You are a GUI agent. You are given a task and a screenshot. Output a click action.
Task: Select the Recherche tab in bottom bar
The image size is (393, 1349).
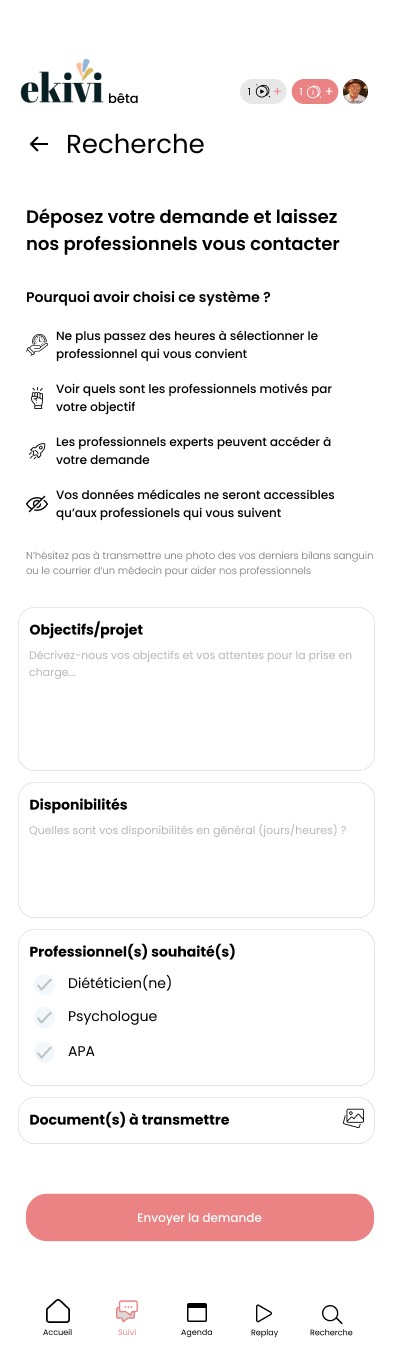coord(331,1318)
